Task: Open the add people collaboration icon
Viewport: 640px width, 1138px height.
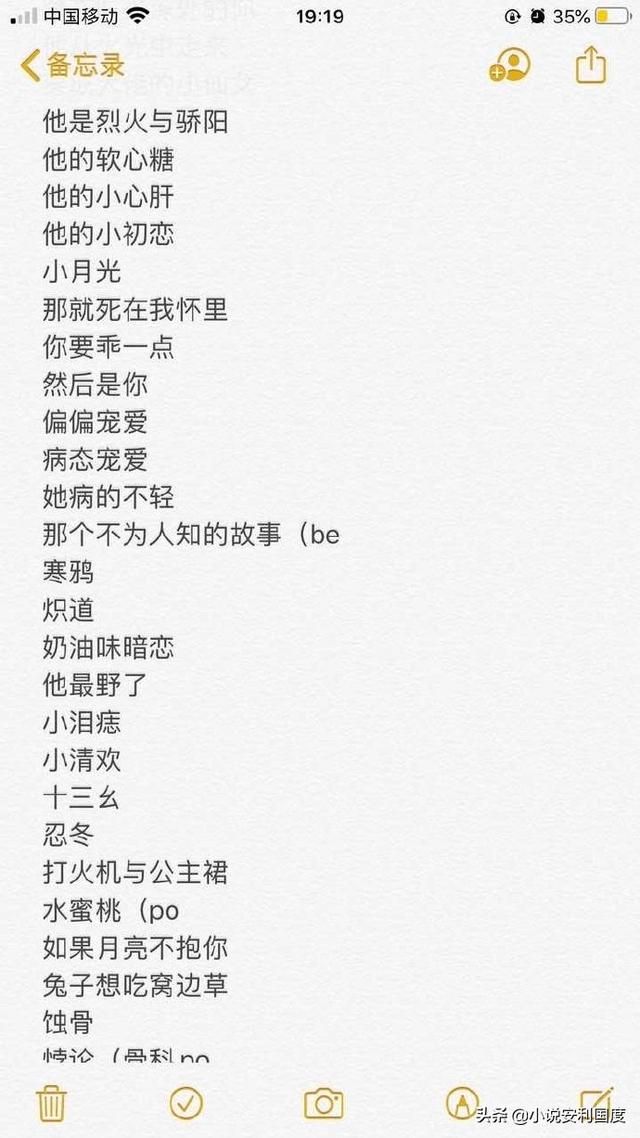Action: click(x=510, y=65)
